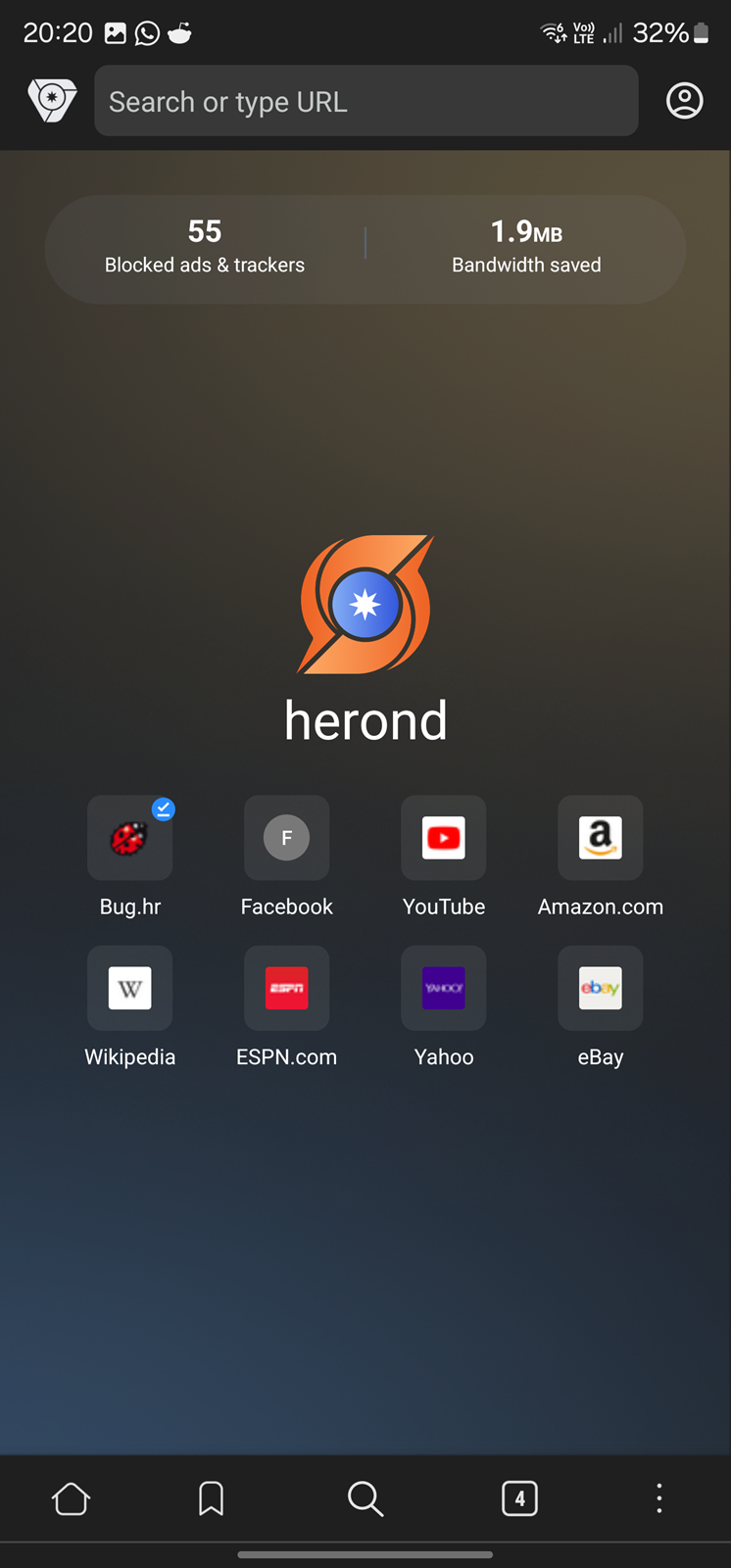Tap the search icon in bottom toolbar

pos(365,1498)
